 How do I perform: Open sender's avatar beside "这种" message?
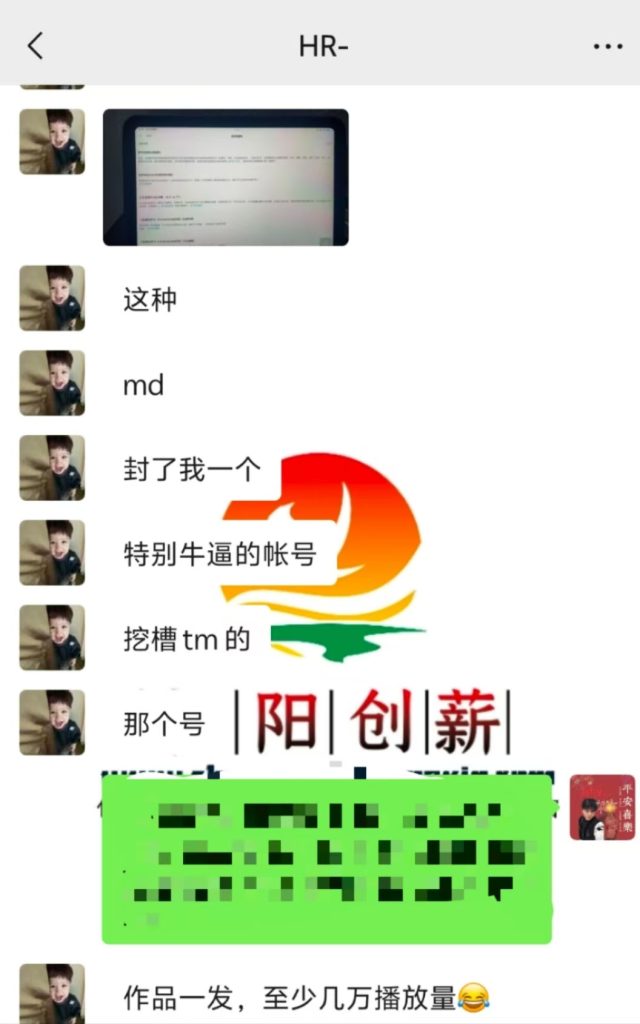point(52,298)
